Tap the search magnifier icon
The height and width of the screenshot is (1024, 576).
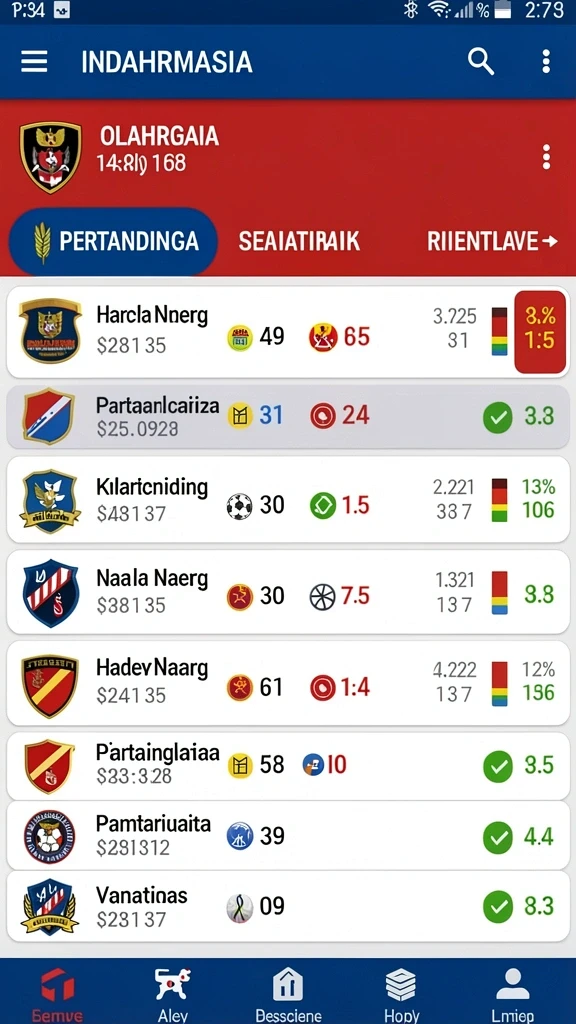click(x=481, y=62)
